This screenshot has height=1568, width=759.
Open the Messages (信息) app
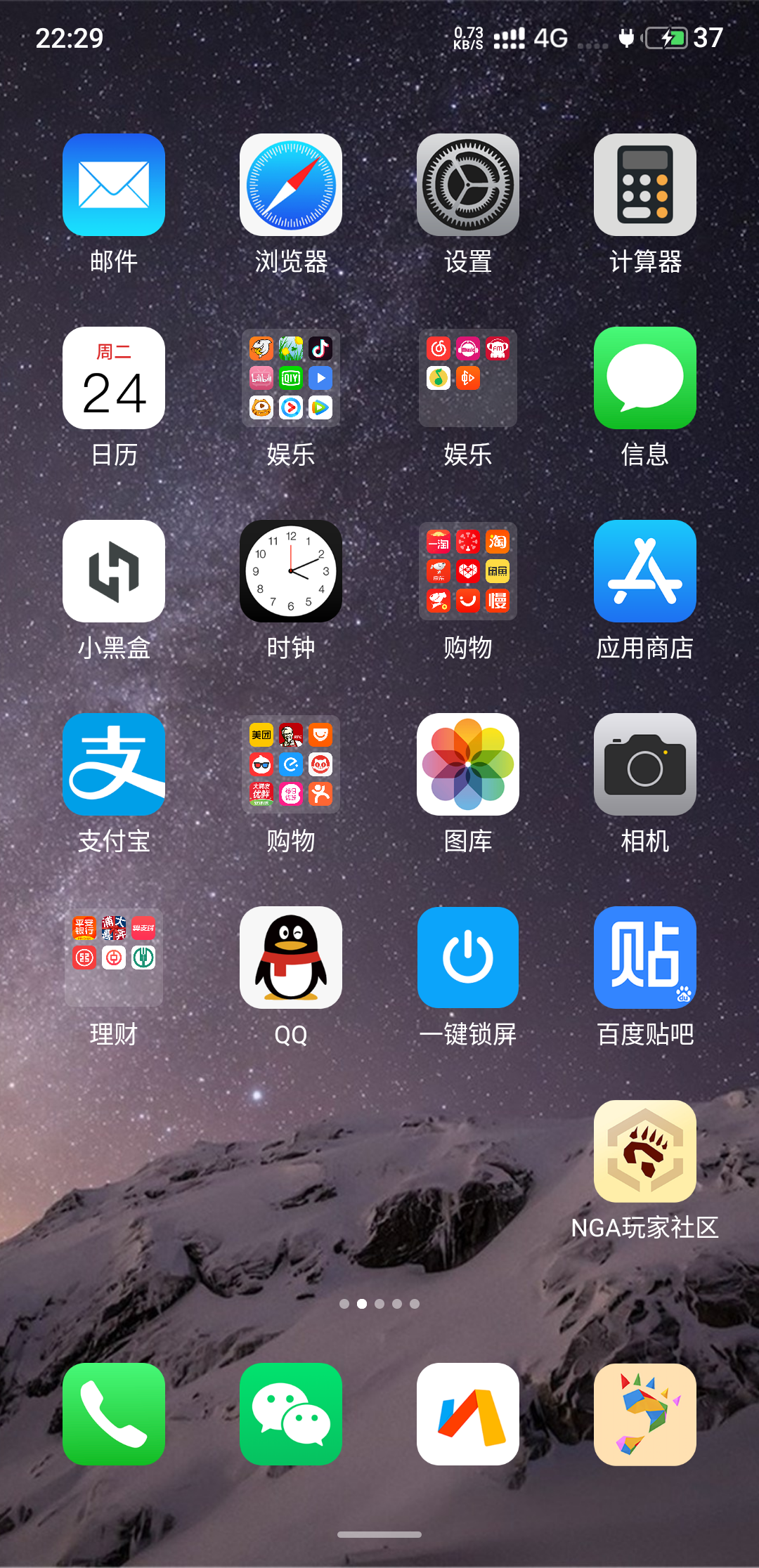644,378
